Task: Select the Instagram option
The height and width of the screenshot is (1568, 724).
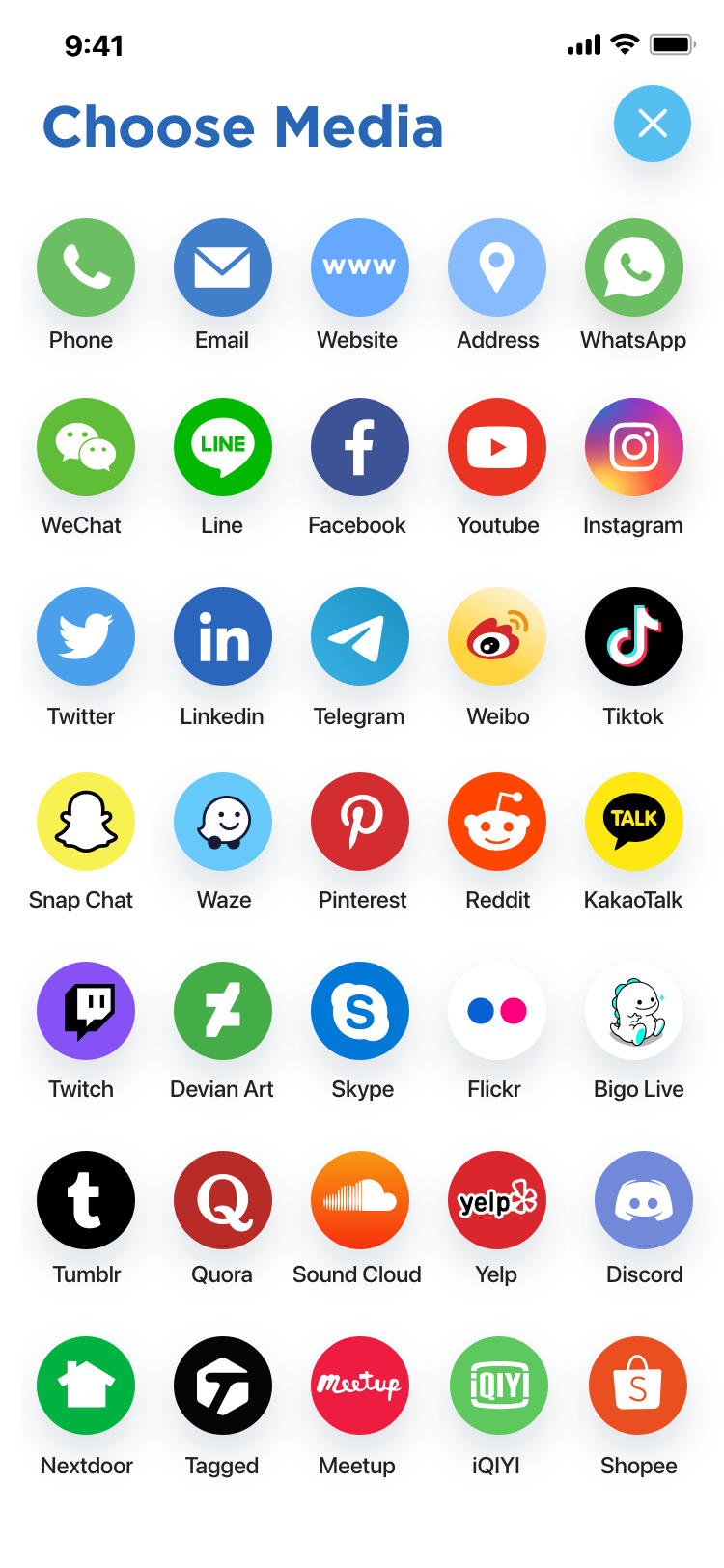Action: point(634,447)
